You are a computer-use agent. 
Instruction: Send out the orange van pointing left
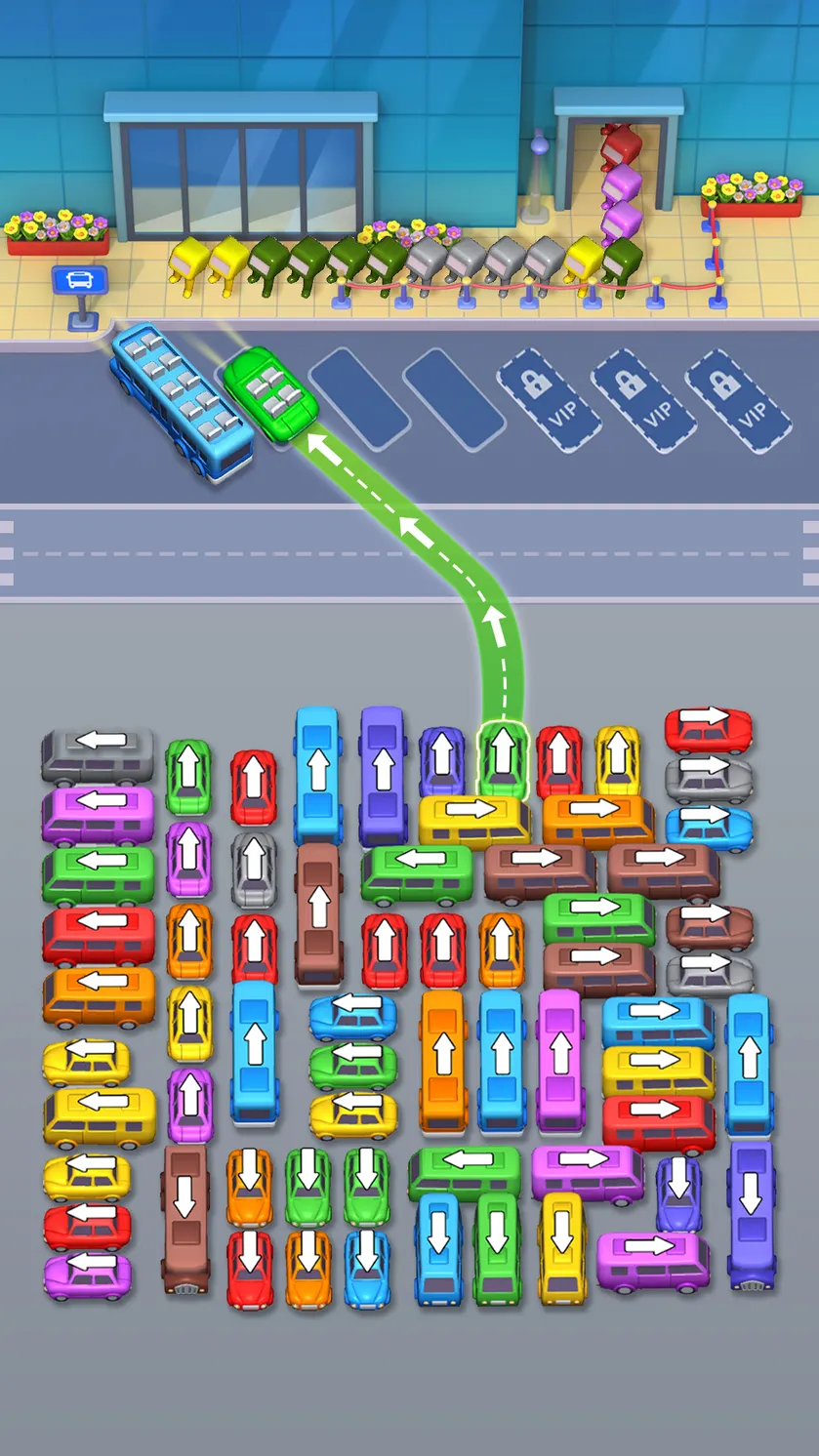(98, 995)
